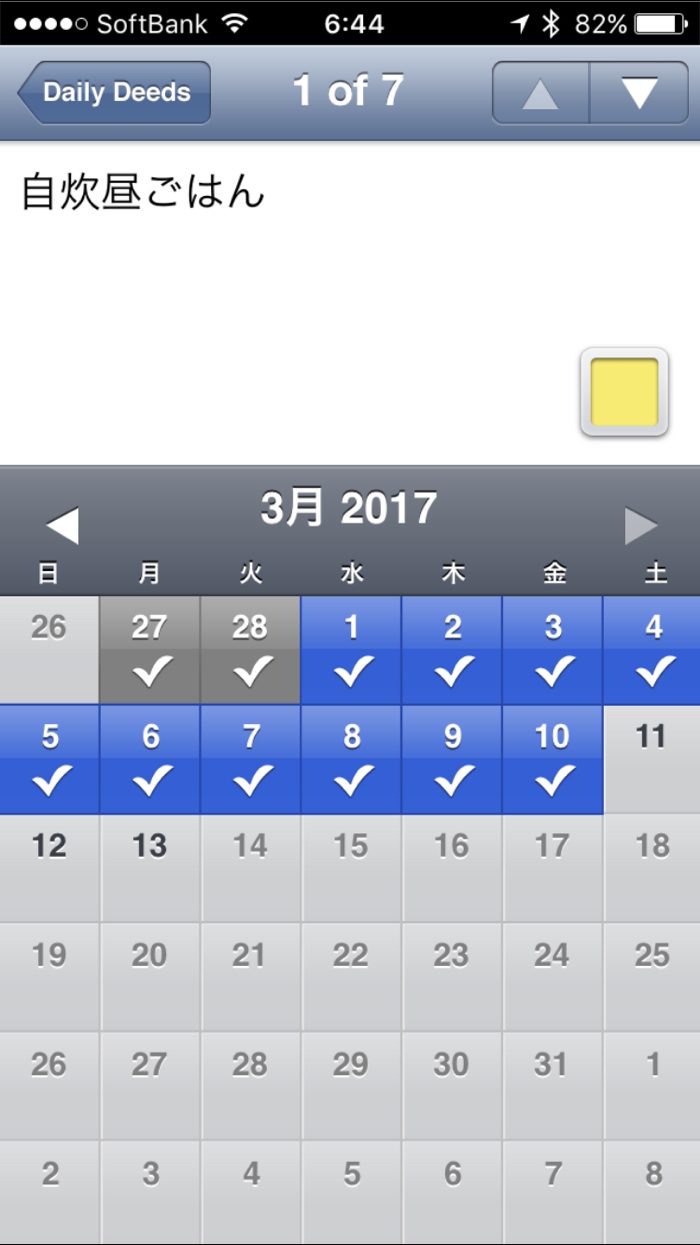Edit the deed title 自炊昼ごはん
Viewport: 700px width, 1245px height.
[x=143, y=191]
